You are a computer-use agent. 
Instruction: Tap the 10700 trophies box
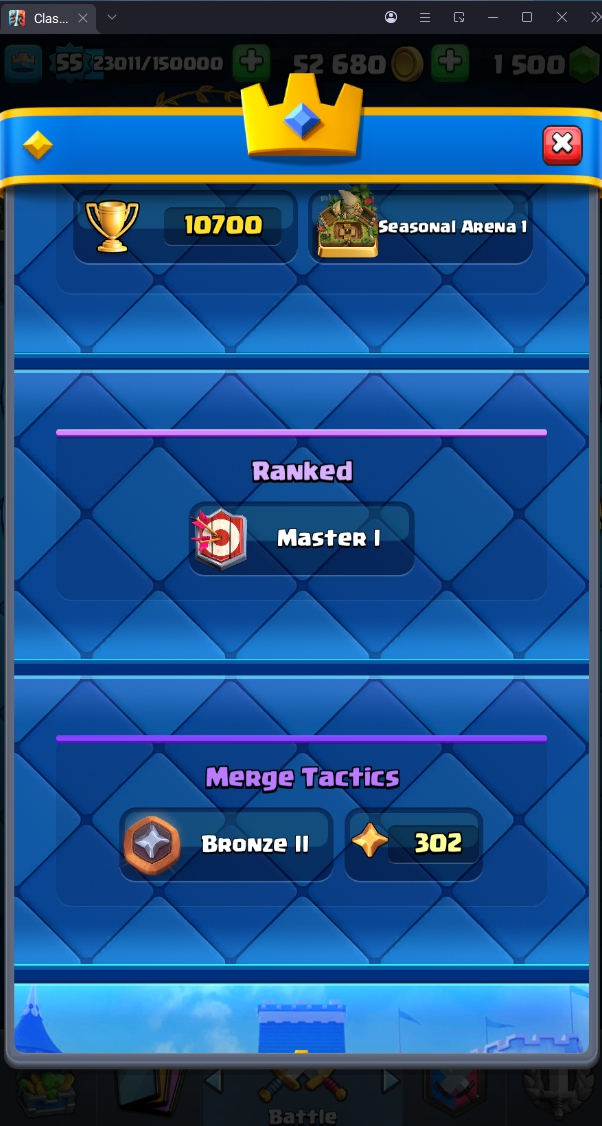[186, 226]
